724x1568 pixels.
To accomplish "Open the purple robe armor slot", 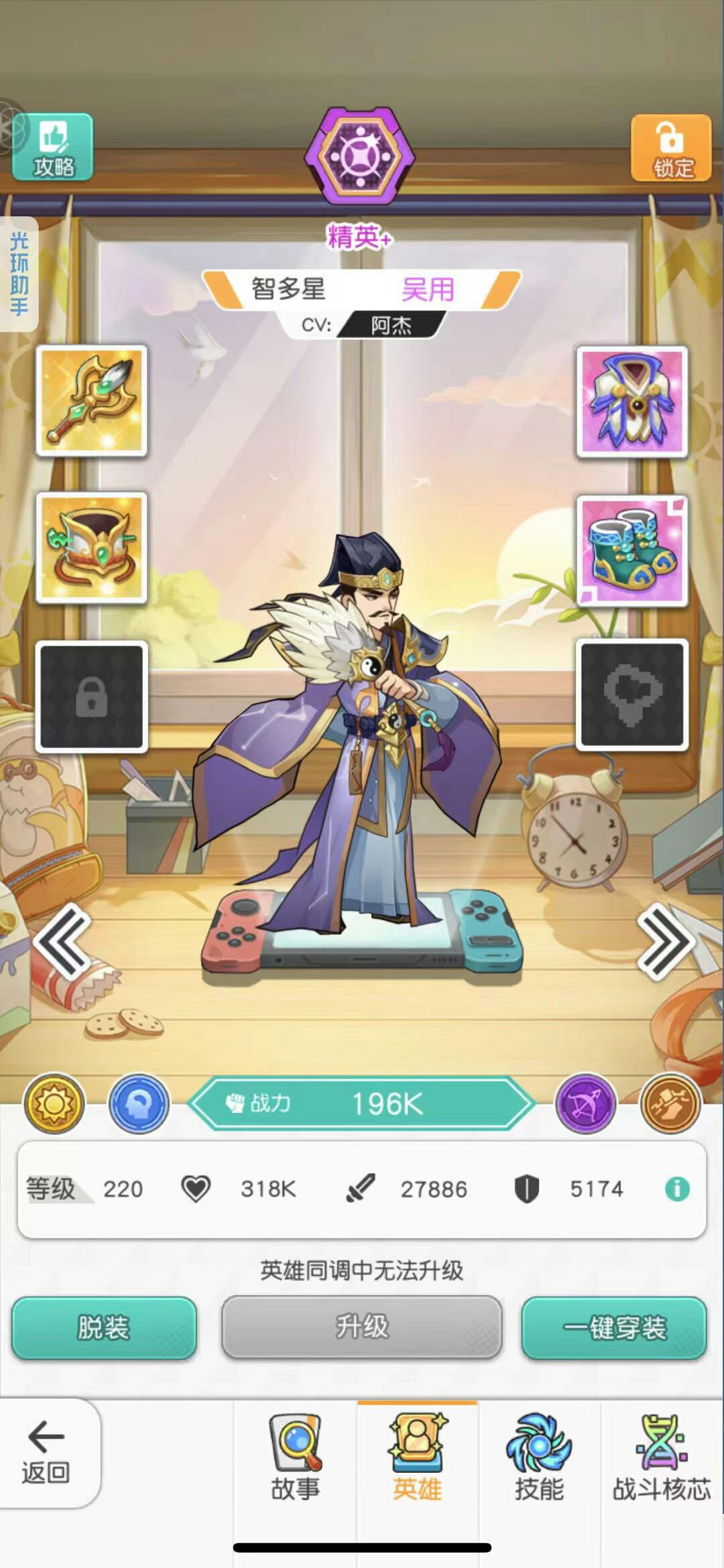I will pos(631,402).
